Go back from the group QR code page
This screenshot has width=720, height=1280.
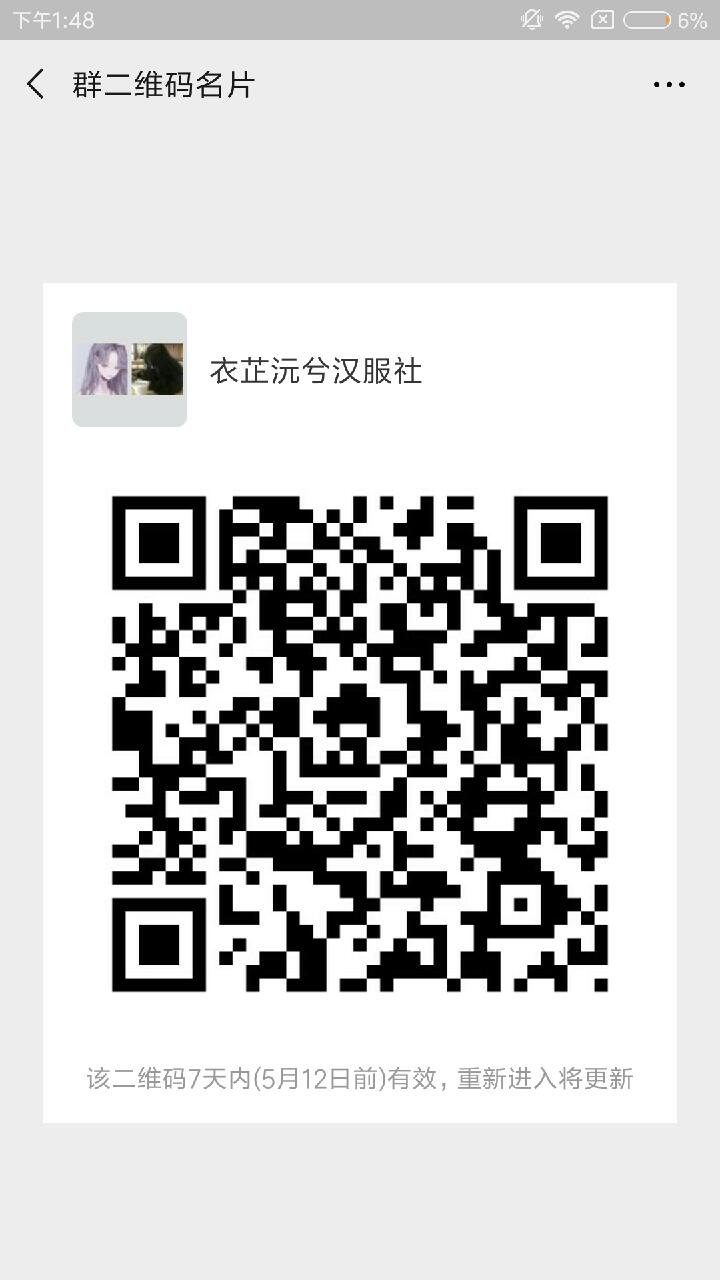point(36,84)
